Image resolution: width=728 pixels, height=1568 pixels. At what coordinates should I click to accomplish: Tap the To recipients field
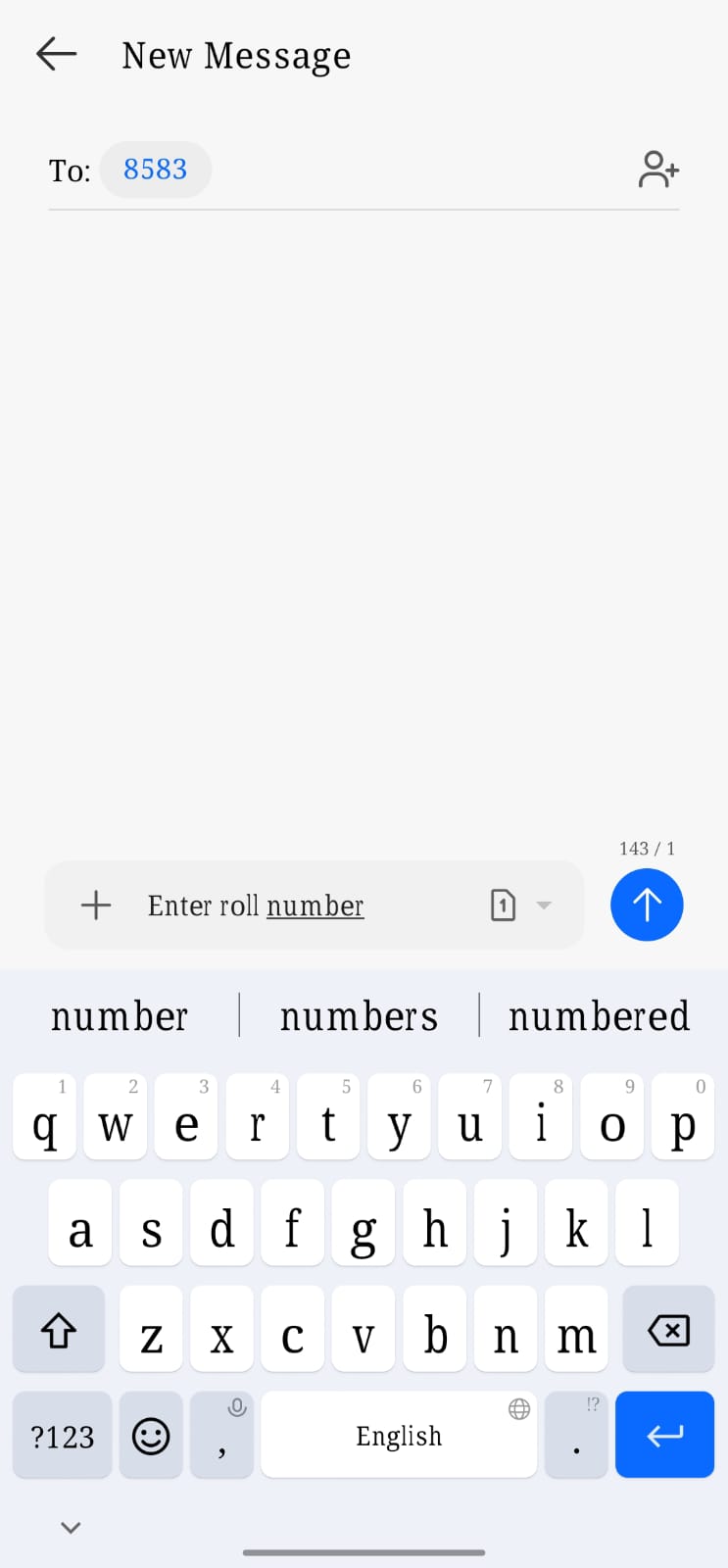(412, 170)
